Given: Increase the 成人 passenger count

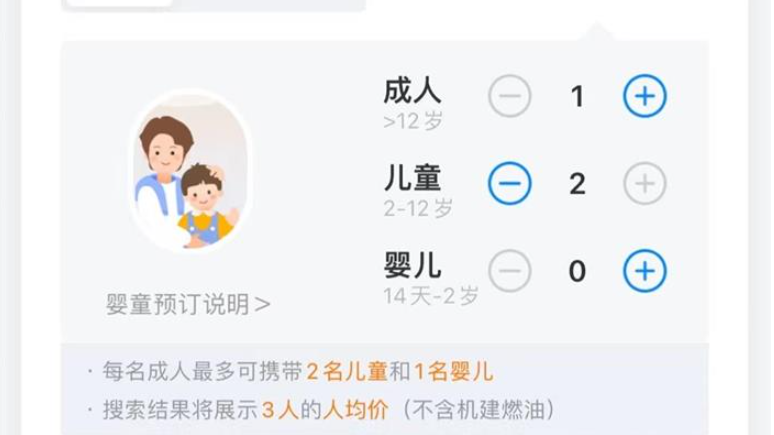Looking at the screenshot, I should point(645,96).
